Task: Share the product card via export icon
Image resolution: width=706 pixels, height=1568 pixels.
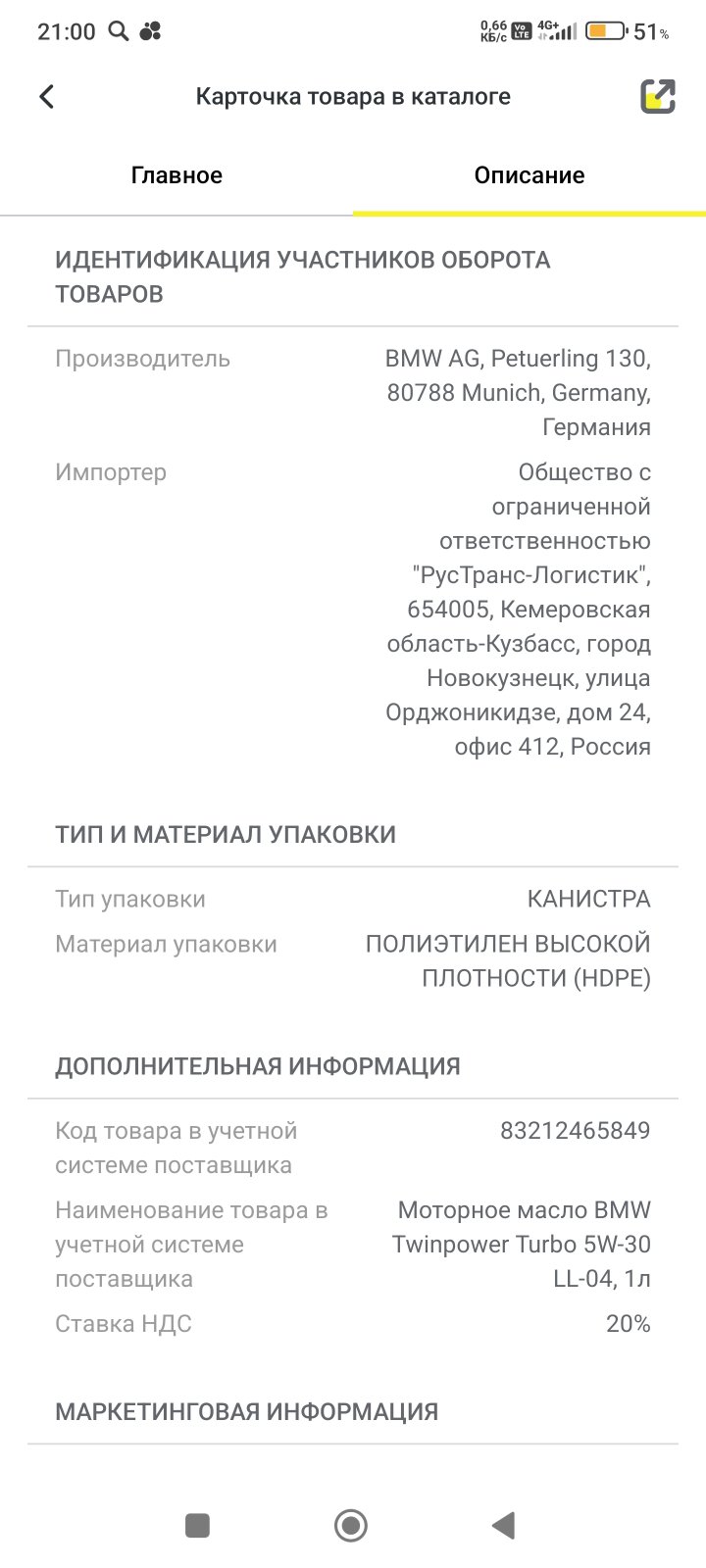Action: 658,96
